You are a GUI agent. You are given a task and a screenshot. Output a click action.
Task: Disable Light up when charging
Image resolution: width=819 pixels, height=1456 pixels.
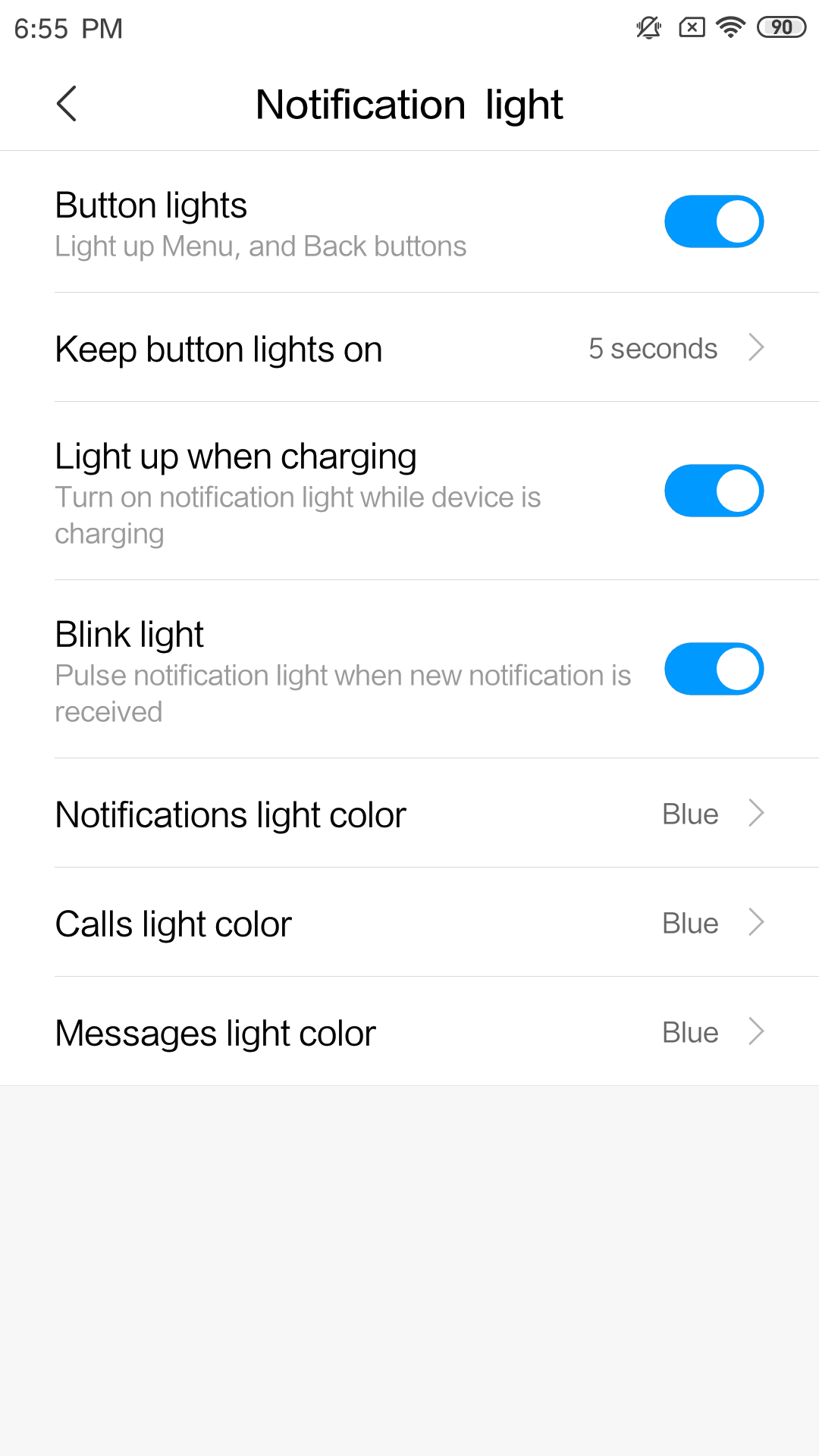click(x=714, y=491)
